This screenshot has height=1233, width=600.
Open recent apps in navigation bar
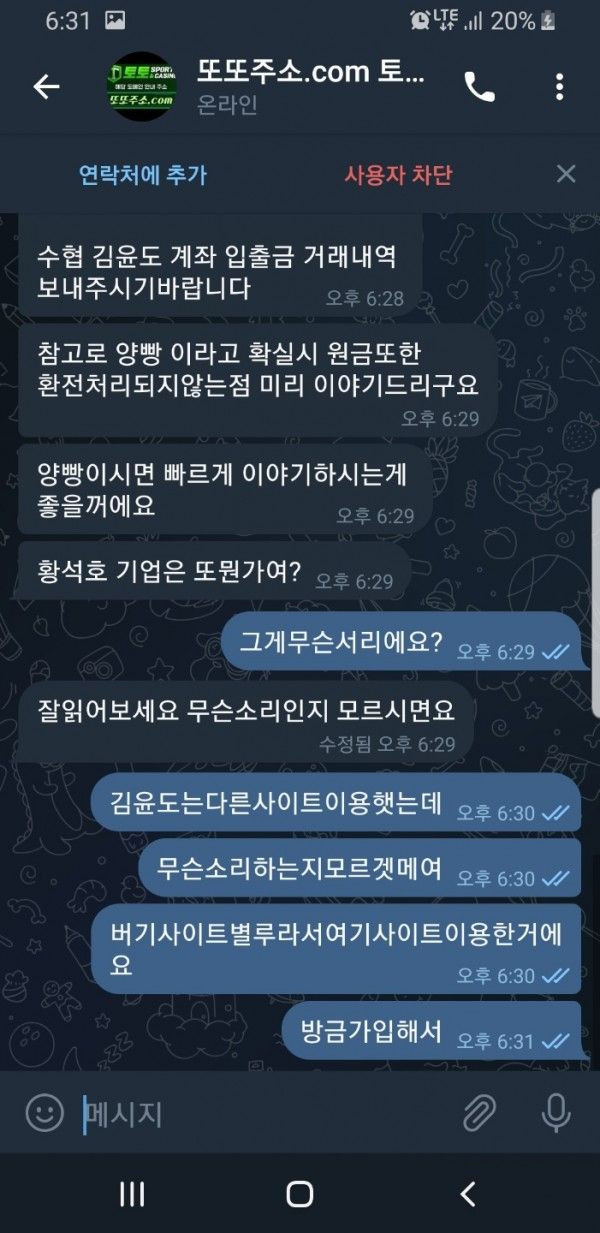click(x=132, y=1193)
